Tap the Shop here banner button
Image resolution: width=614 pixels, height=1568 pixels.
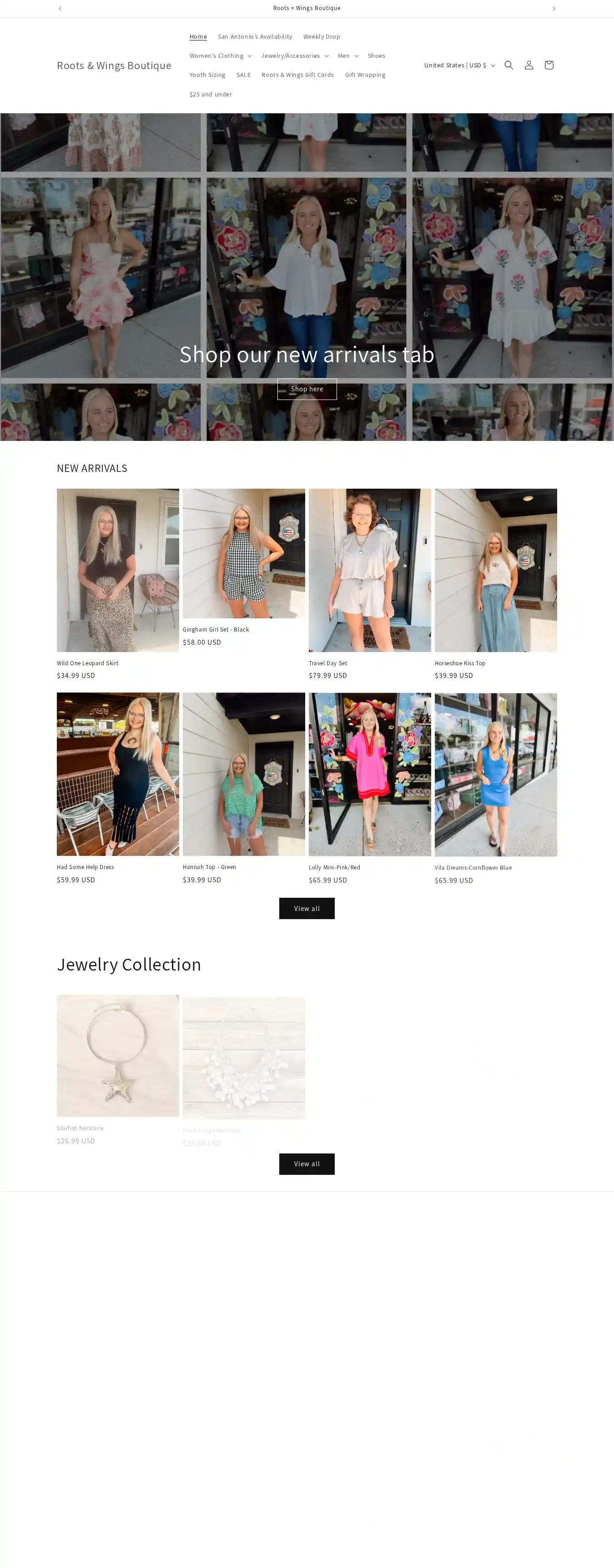(x=307, y=389)
